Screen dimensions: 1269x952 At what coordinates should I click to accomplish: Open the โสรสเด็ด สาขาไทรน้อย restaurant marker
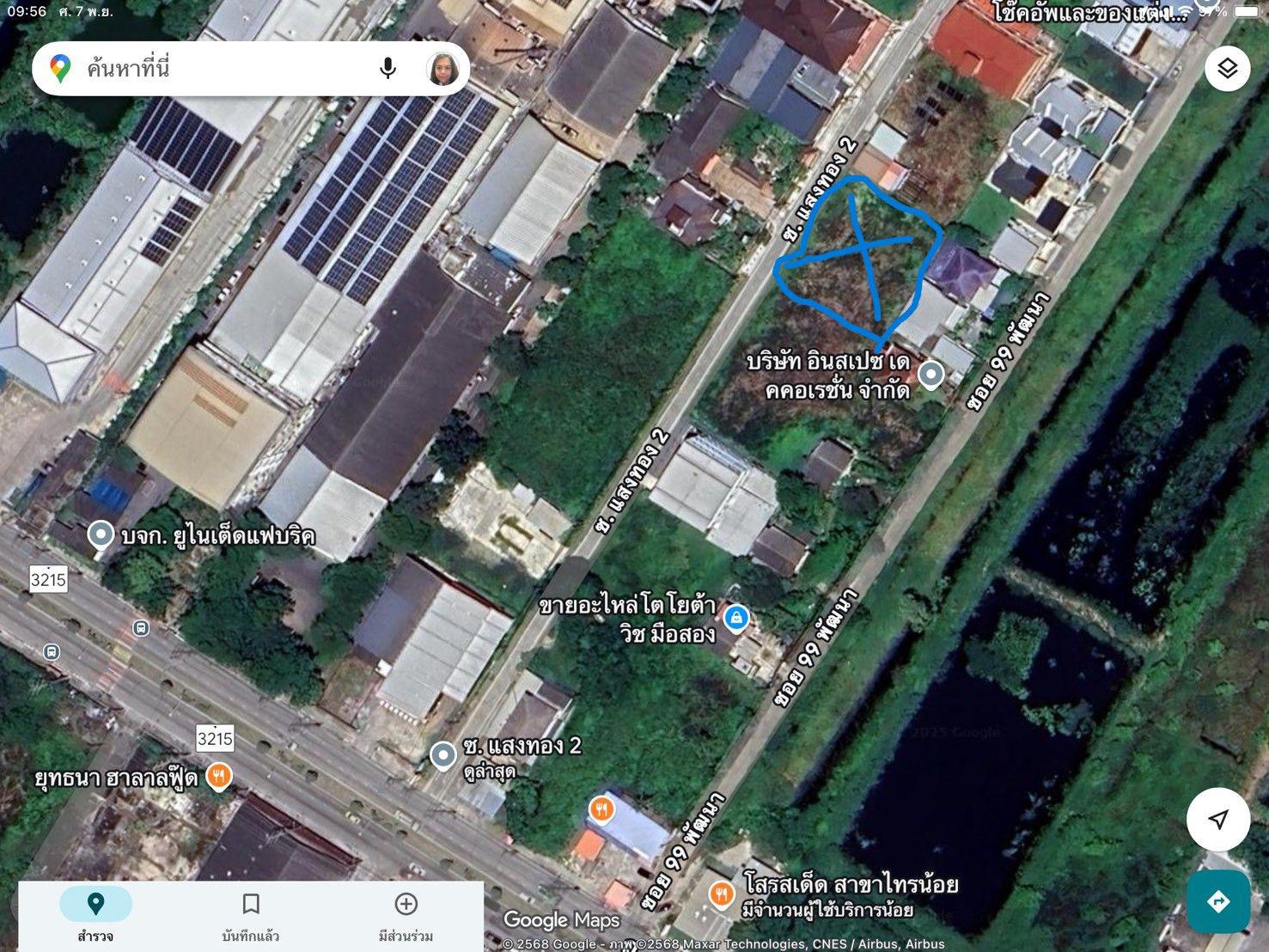[x=722, y=894]
